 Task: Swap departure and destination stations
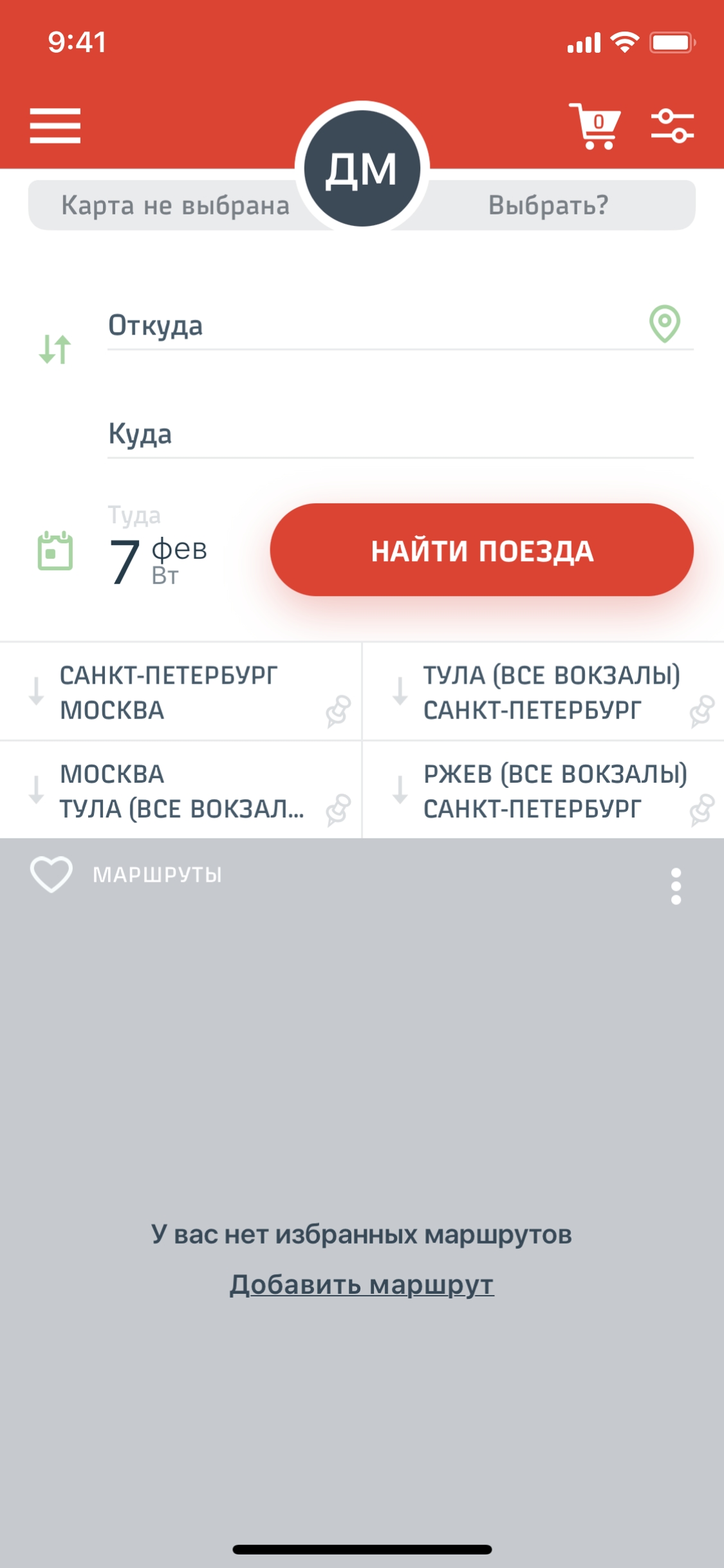(x=55, y=350)
